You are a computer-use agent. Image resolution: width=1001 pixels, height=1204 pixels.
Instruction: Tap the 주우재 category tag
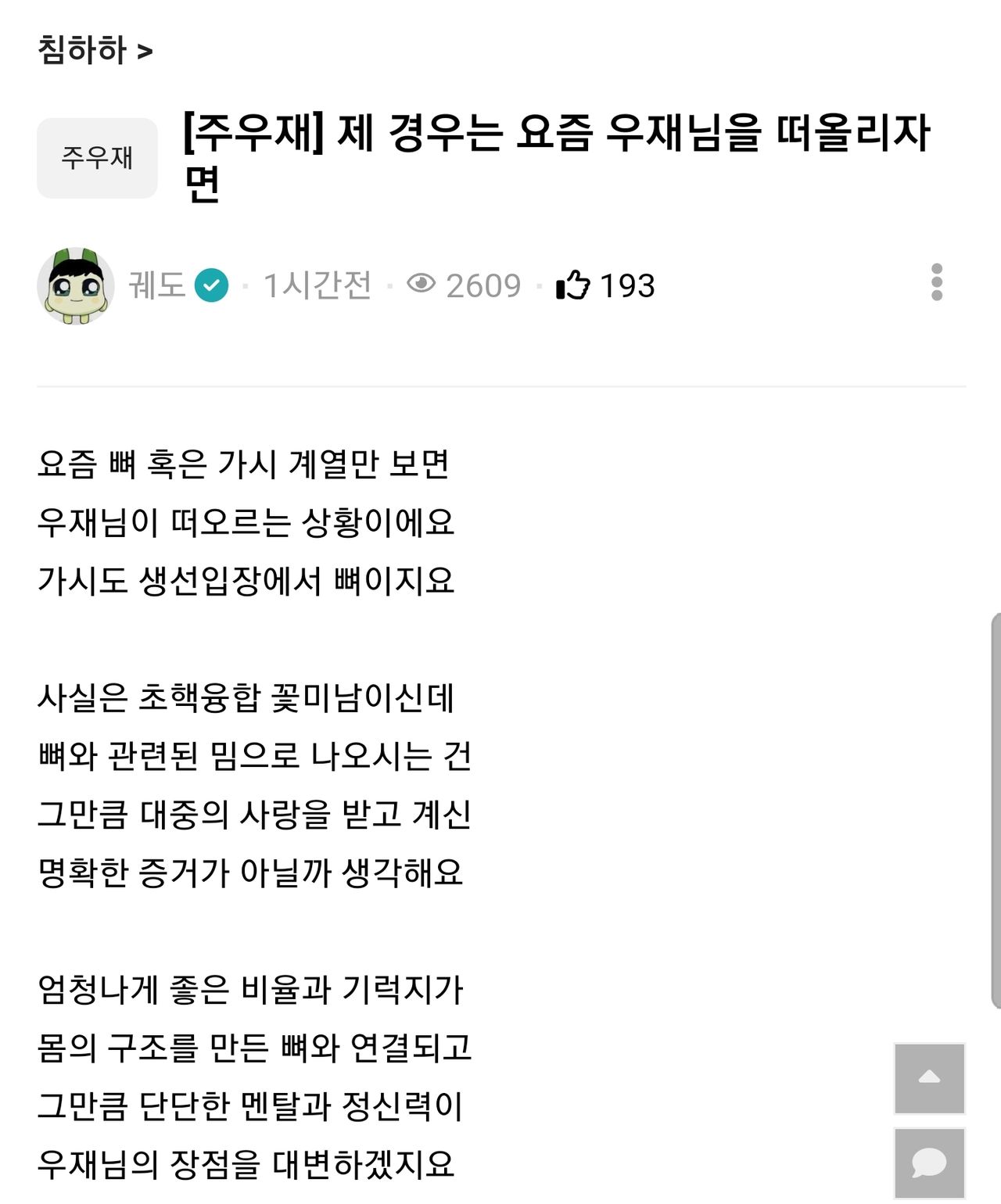point(97,158)
